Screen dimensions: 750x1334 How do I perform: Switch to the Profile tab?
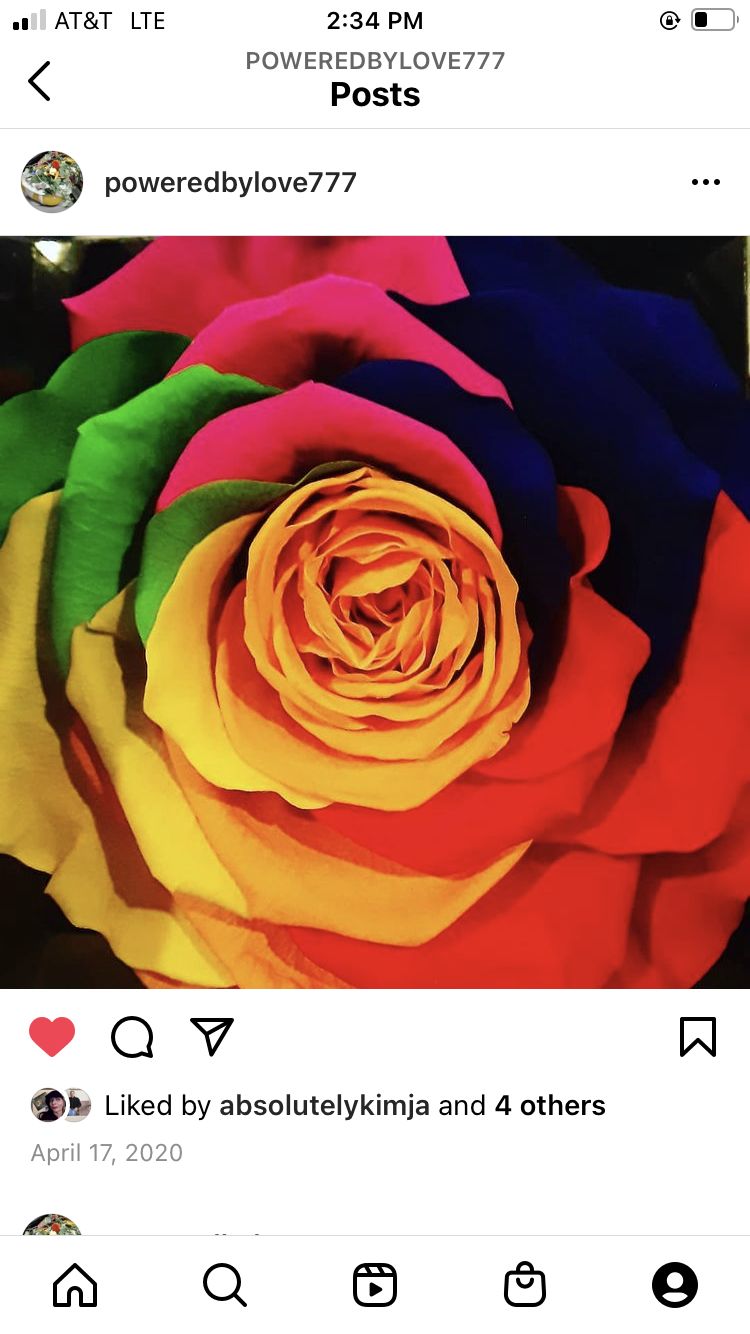coord(675,1285)
